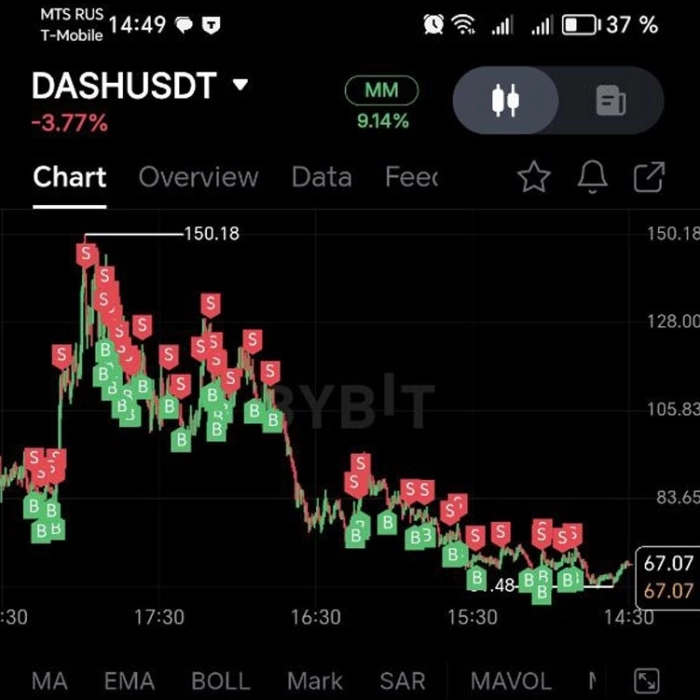The image size is (700, 700).
Task: Open the MM margin mode details
Action: click(x=381, y=91)
